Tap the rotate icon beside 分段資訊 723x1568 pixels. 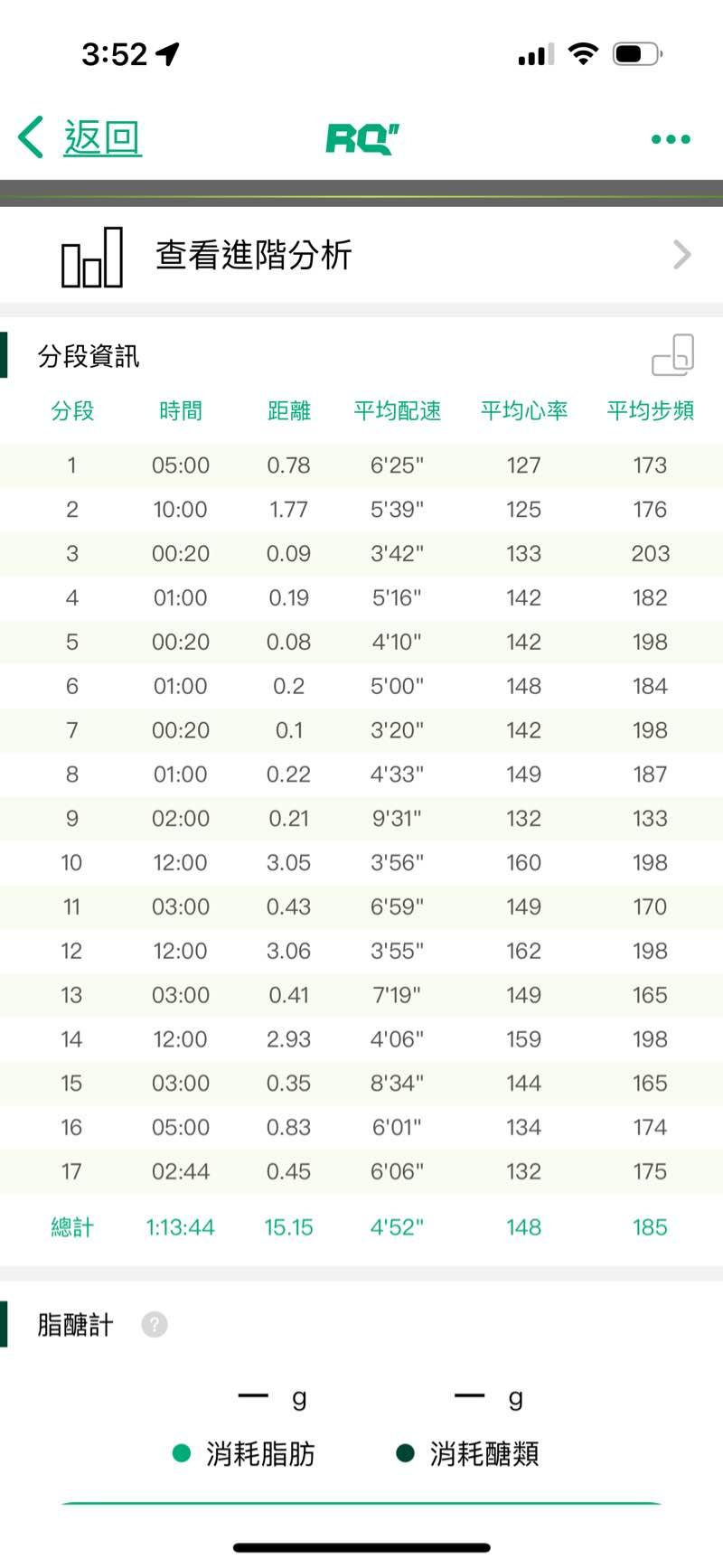coord(673,355)
